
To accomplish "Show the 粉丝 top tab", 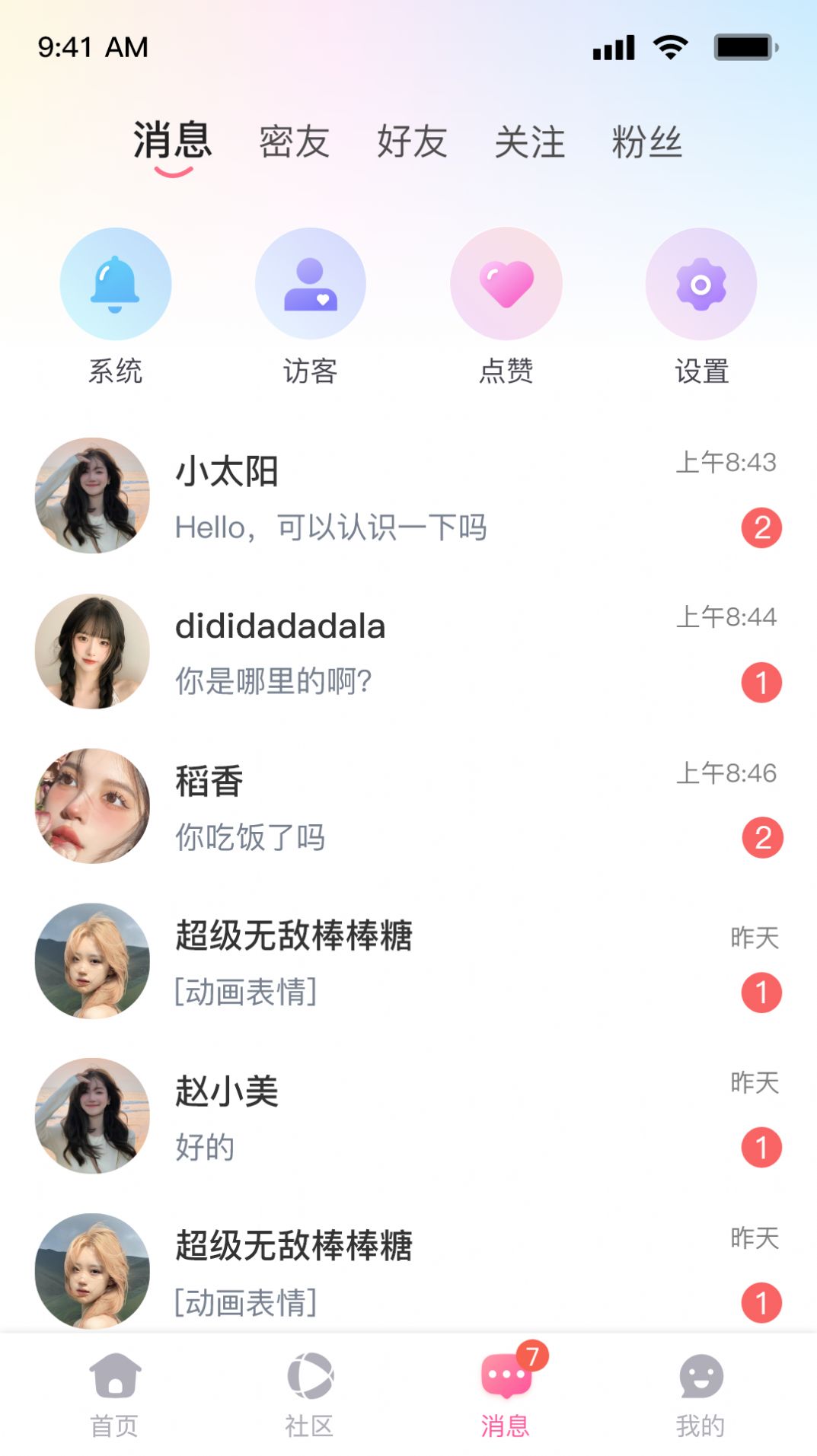I will (x=647, y=142).
